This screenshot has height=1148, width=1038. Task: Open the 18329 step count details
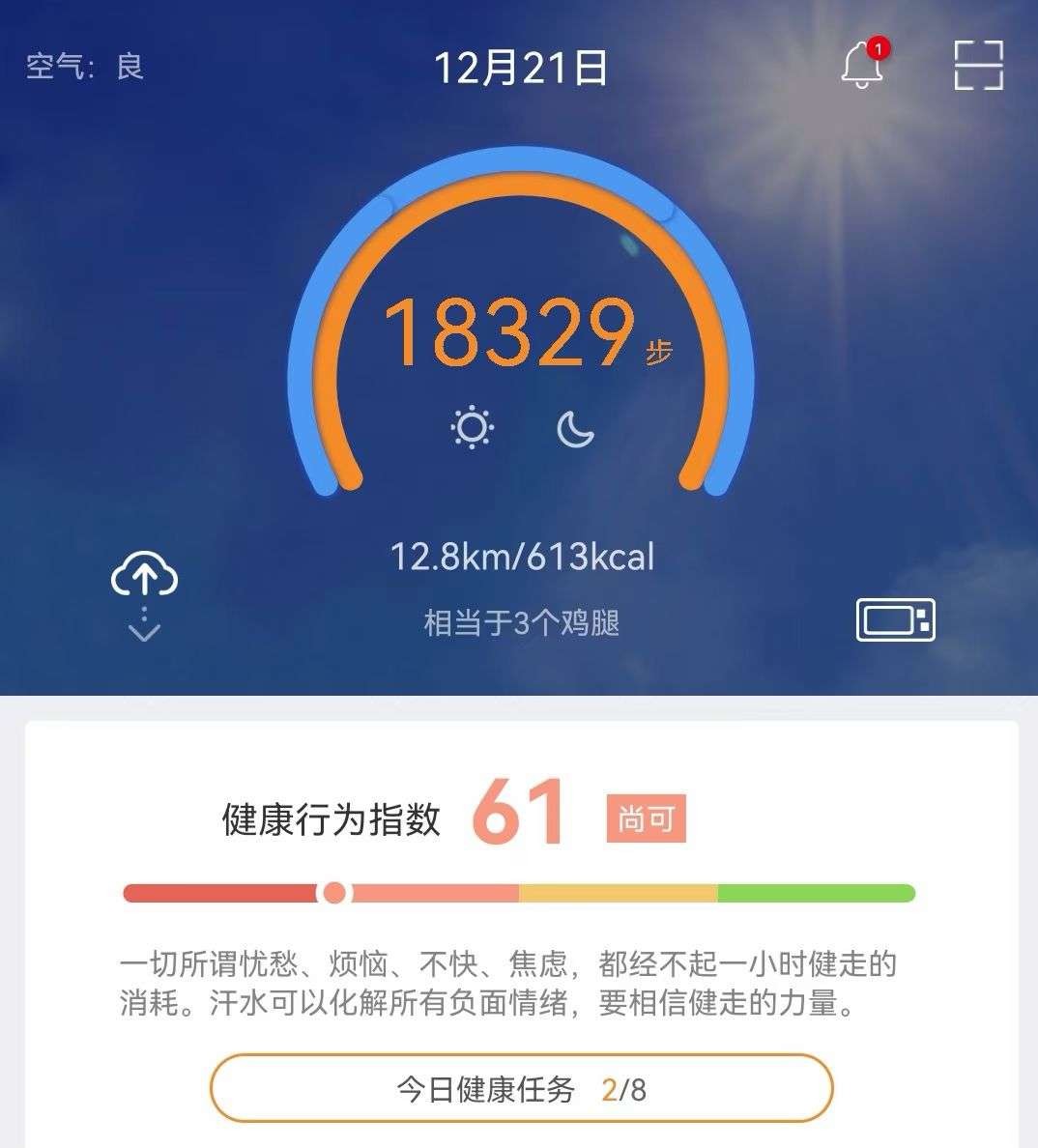[509, 333]
